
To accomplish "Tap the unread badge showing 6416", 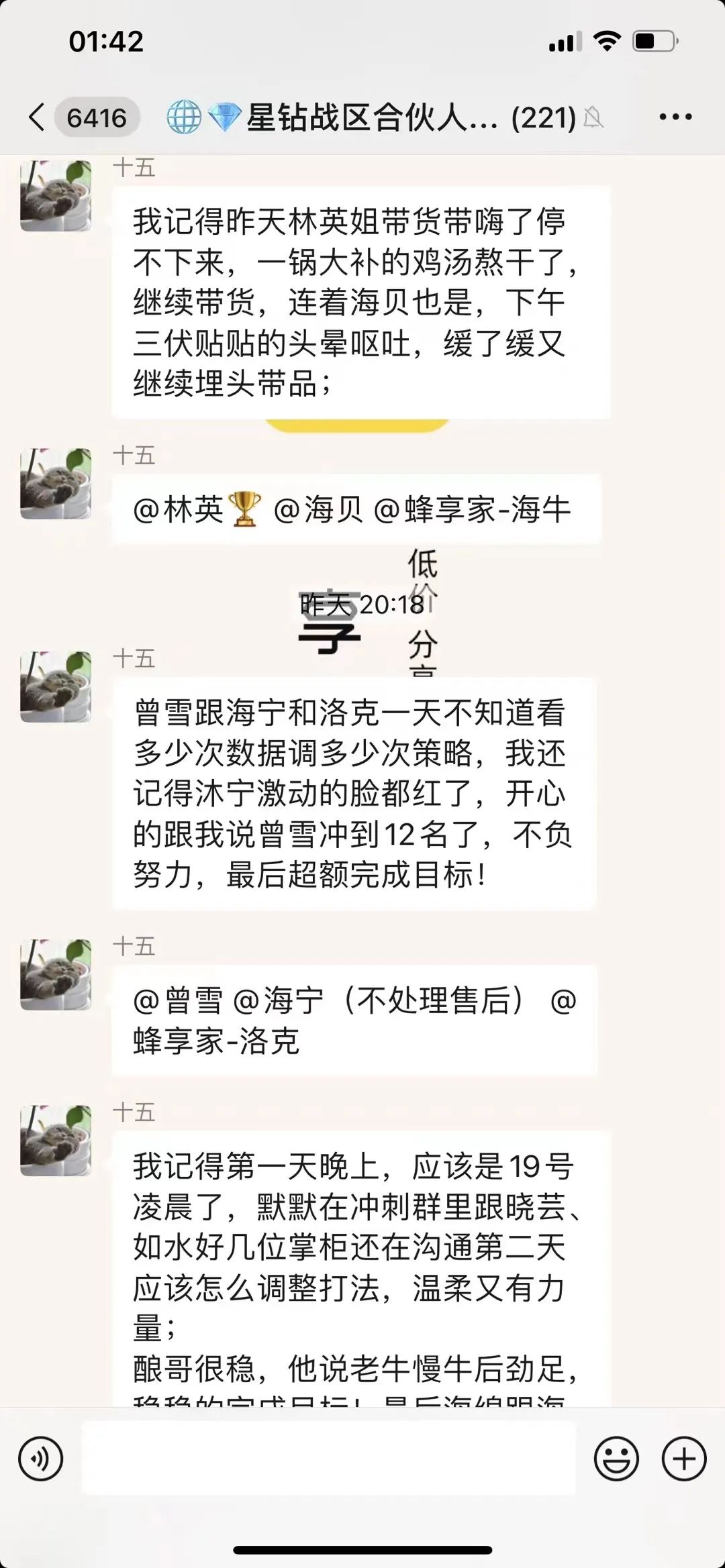I will 98,115.
